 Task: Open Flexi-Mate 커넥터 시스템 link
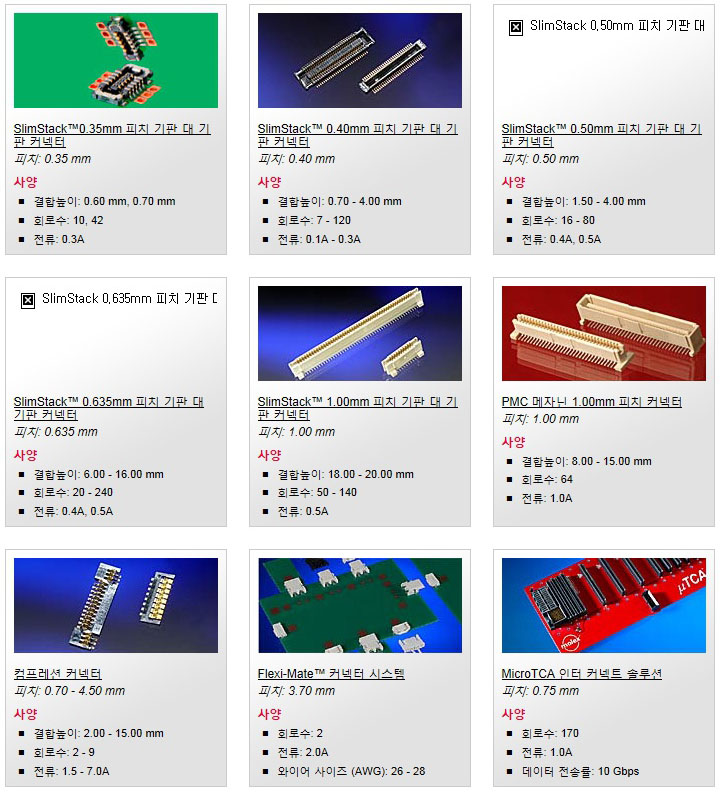point(331,674)
